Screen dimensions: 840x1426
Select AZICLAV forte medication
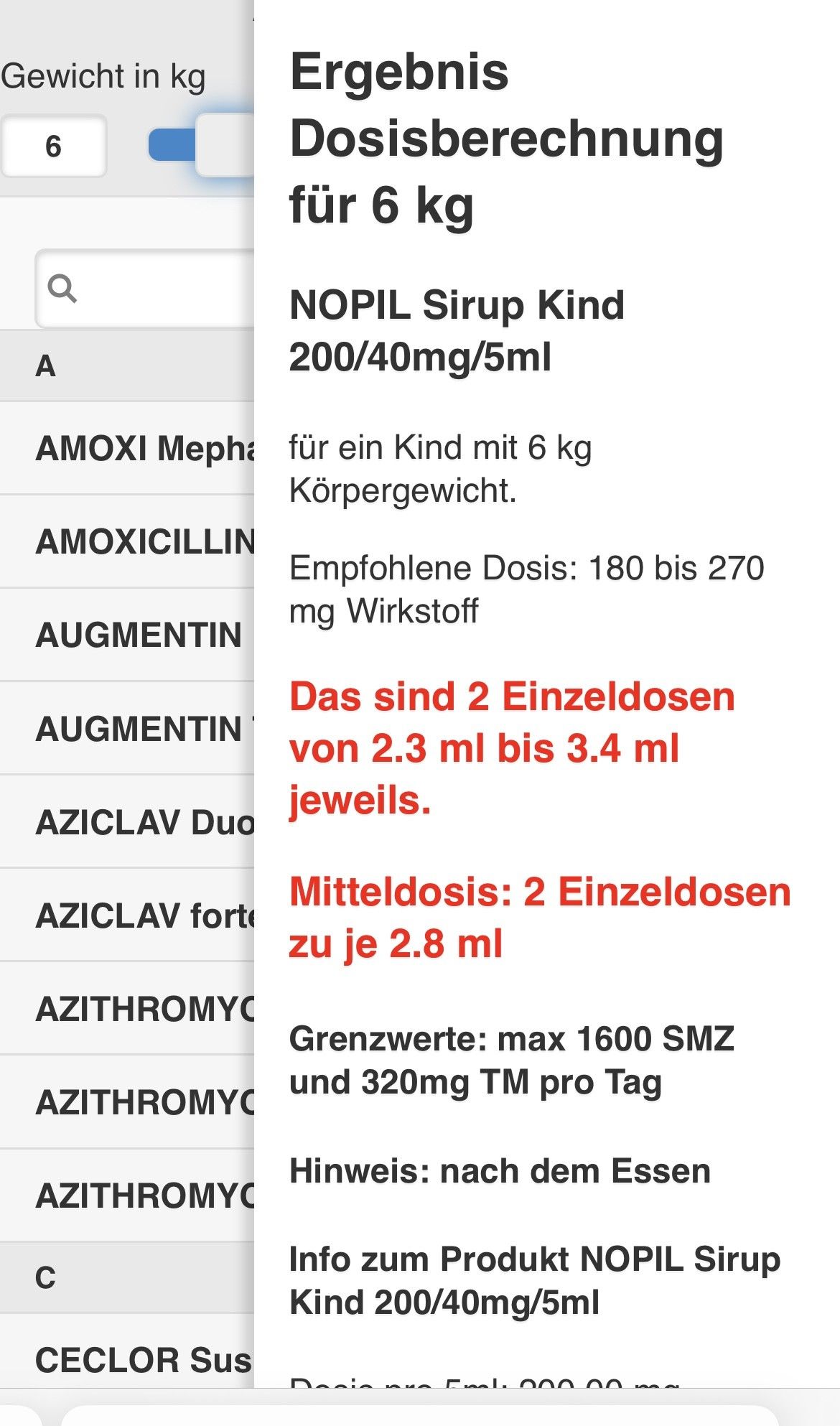coord(144,915)
